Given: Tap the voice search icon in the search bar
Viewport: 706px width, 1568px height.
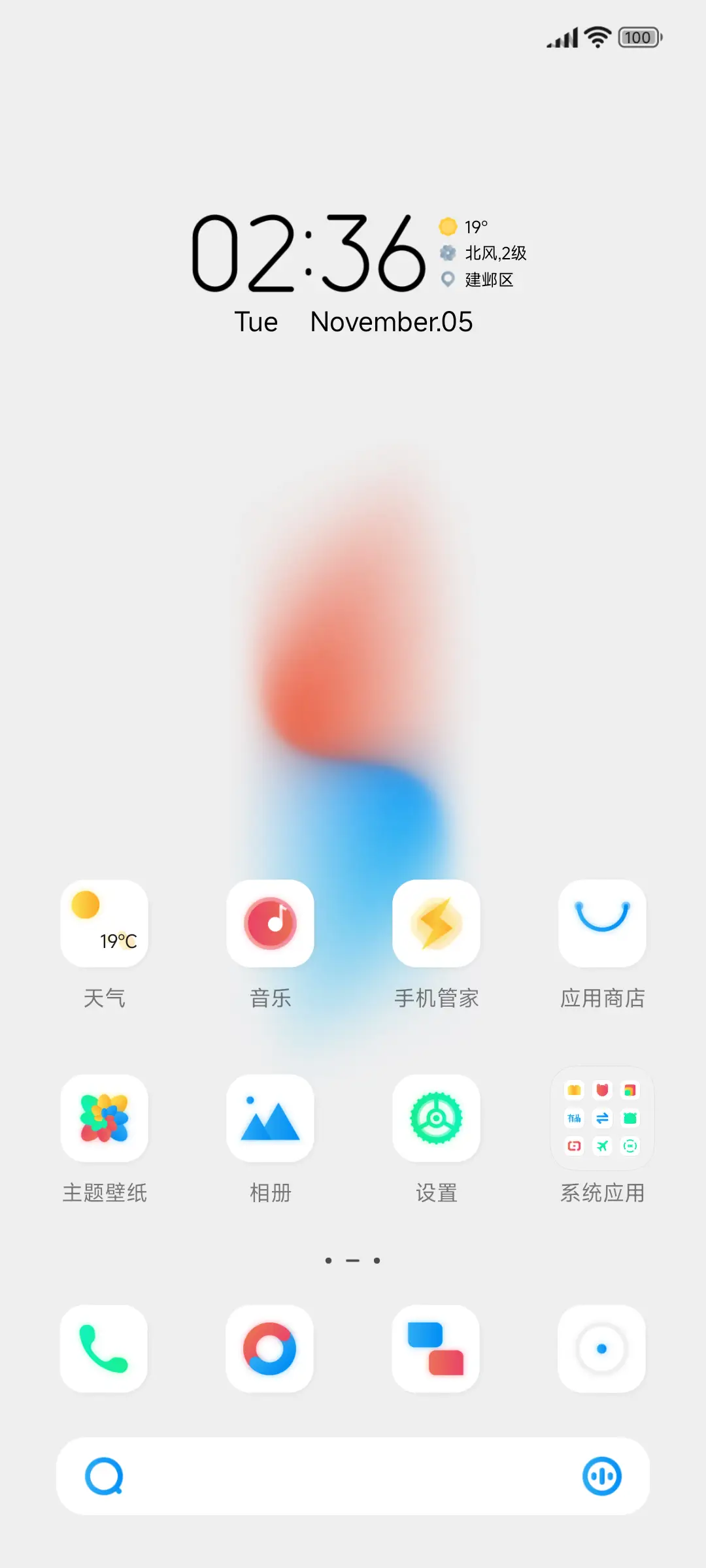Looking at the screenshot, I should coord(600,1477).
